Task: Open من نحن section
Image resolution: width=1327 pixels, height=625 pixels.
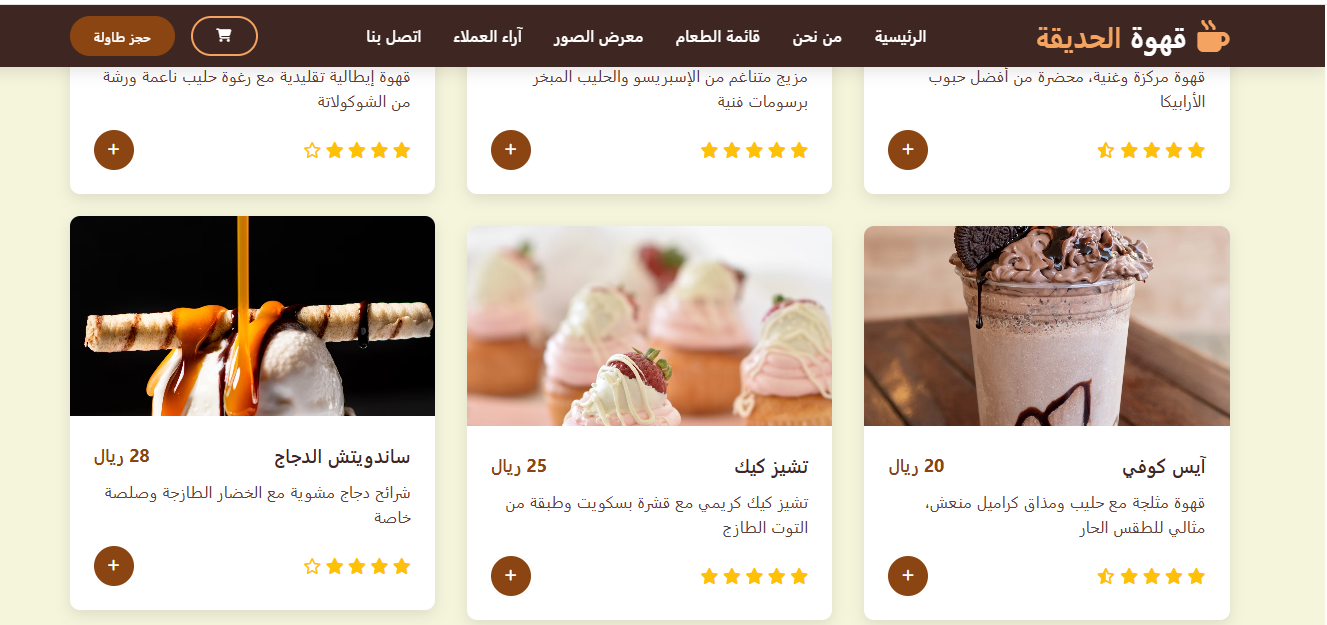Action: tap(817, 37)
